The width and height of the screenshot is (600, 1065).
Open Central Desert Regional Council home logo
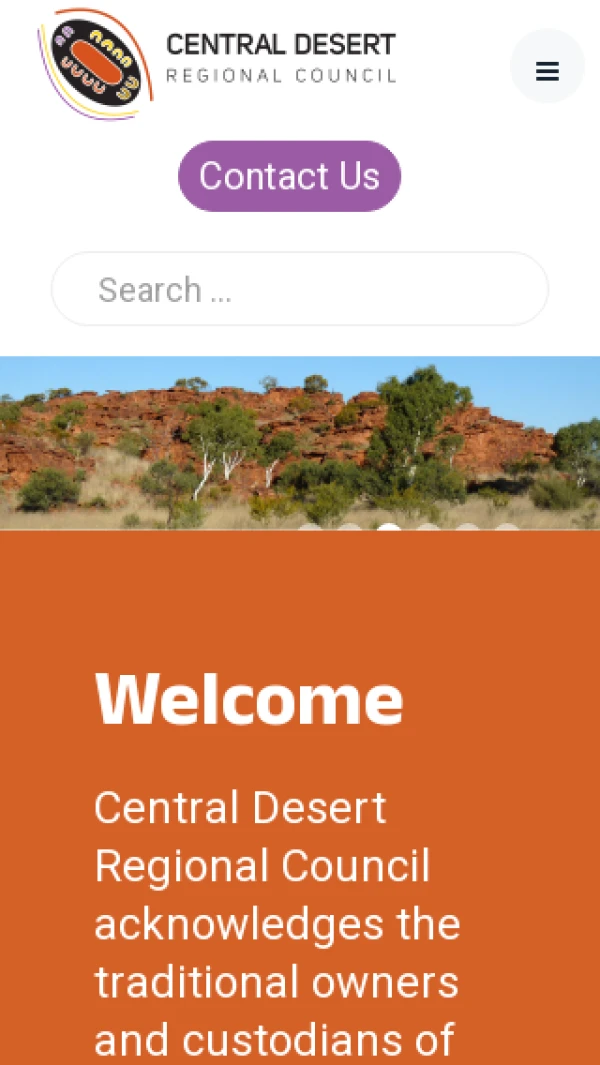[217, 62]
